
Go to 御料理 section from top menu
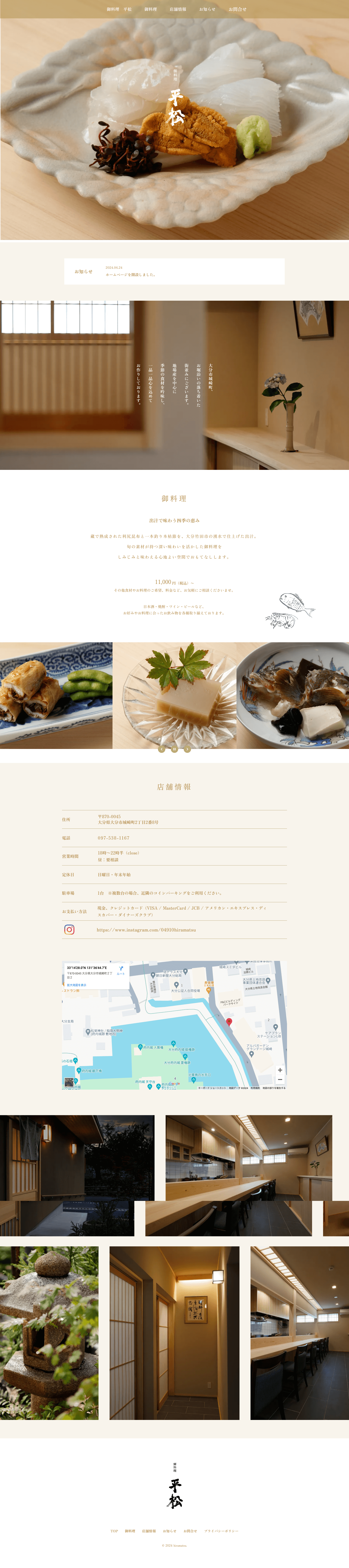point(151,9)
